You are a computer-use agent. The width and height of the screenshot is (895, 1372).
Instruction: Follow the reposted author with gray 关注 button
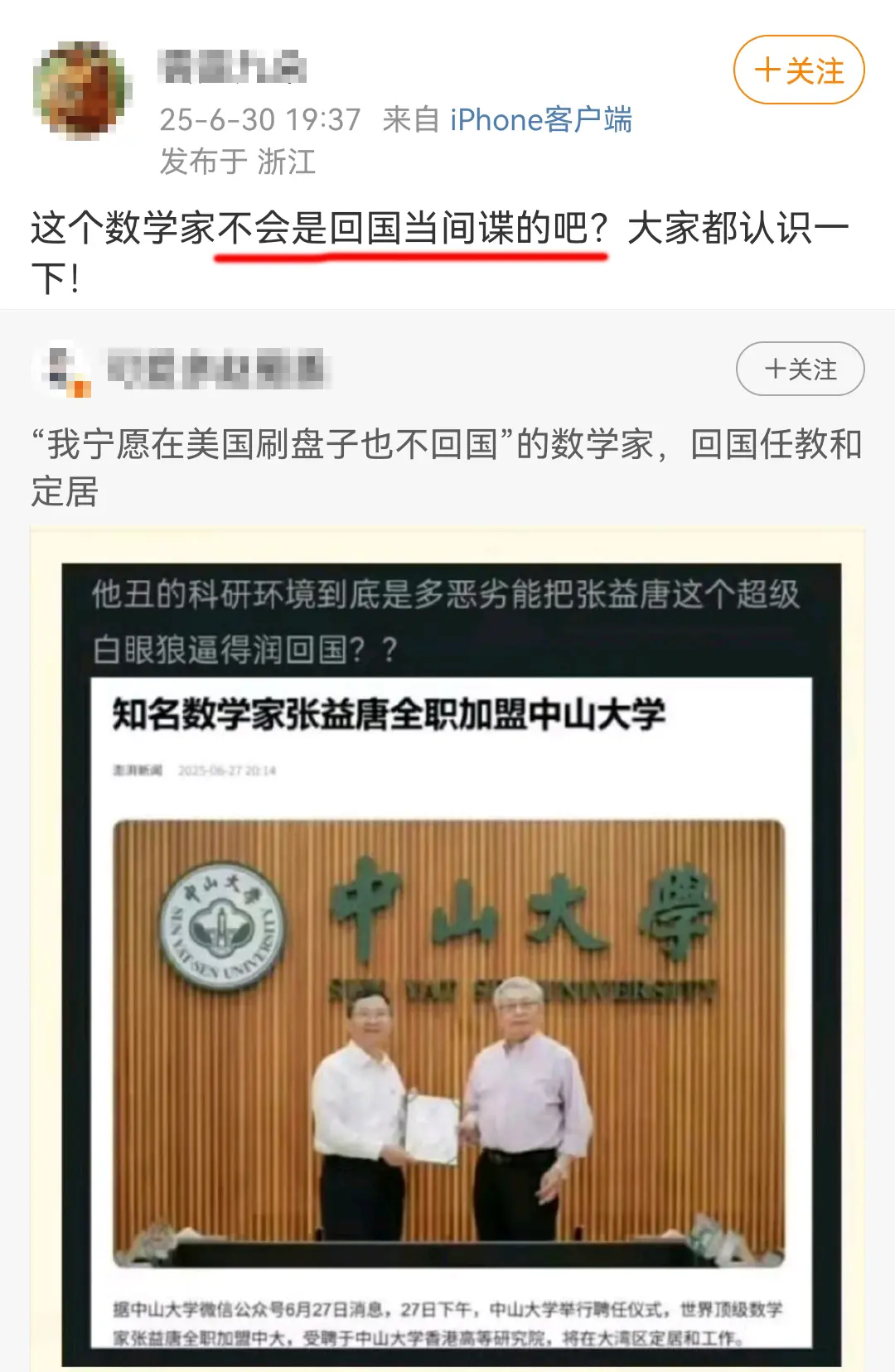coord(800,369)
